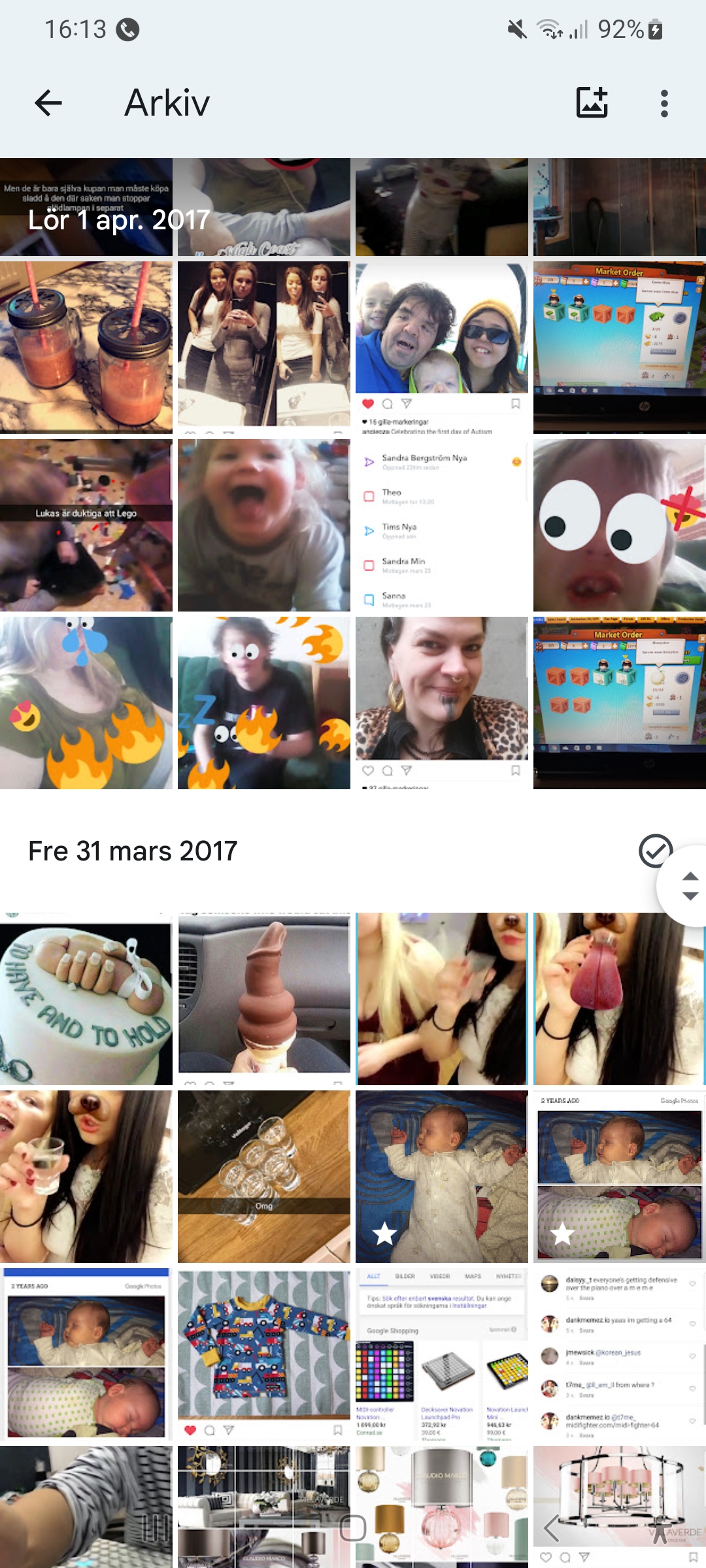Open the photo of two mason jar smoothies
Screen dimensions: 706x1568
pos(86,348)
